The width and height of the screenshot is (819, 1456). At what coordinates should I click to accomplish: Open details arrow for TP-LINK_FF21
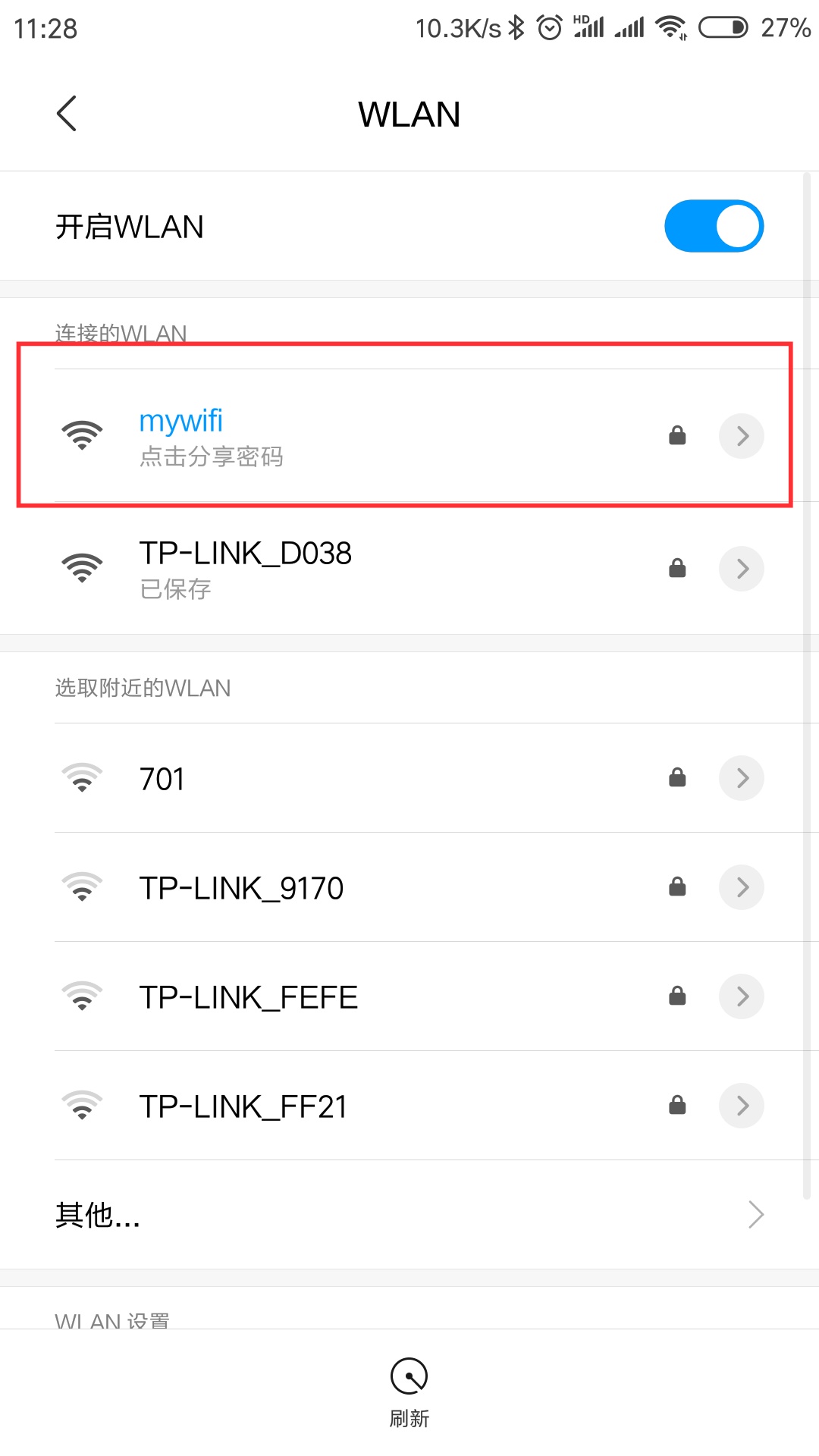click(741, 1106)
